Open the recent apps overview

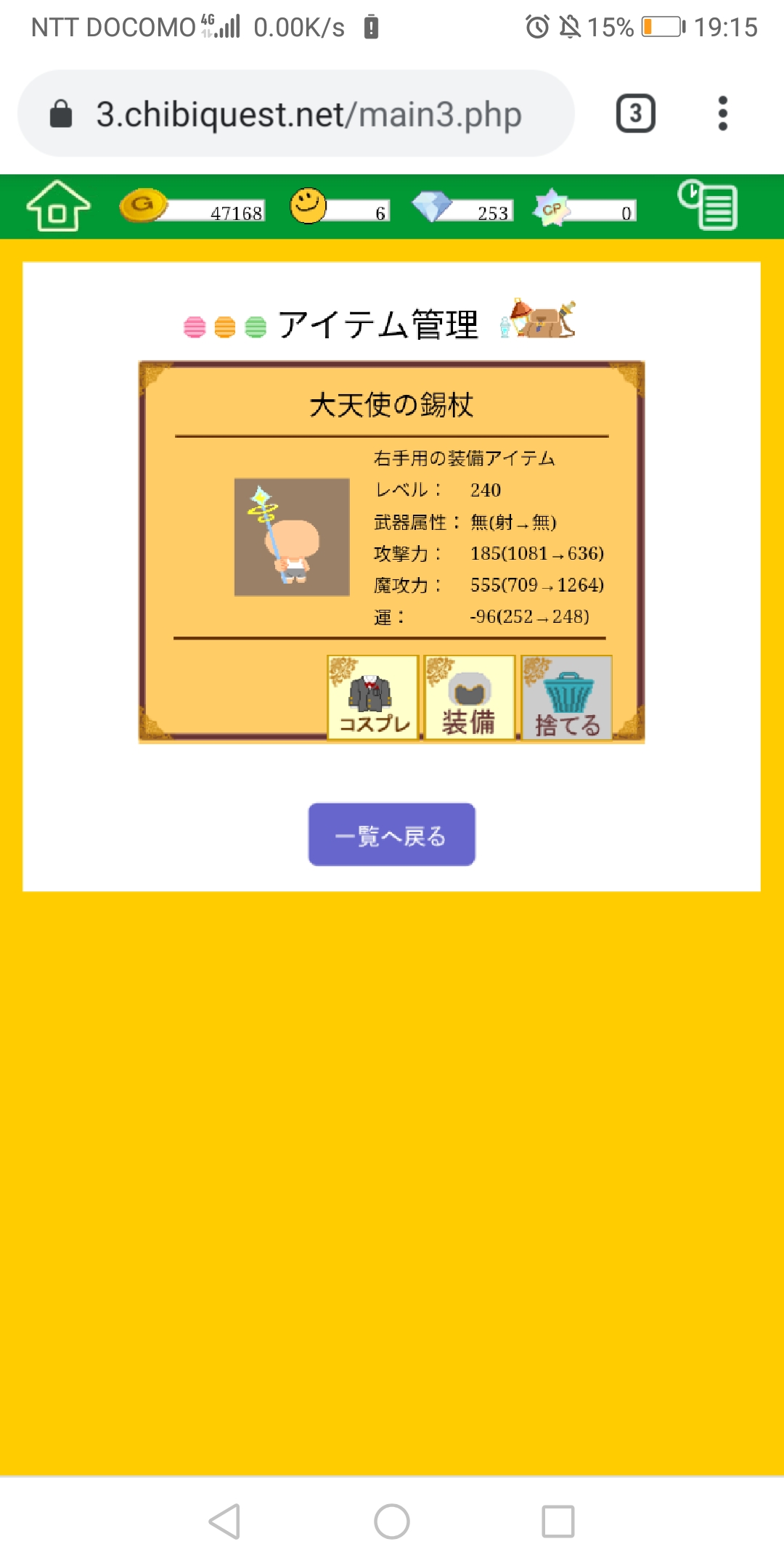[x=558, y=1521]
